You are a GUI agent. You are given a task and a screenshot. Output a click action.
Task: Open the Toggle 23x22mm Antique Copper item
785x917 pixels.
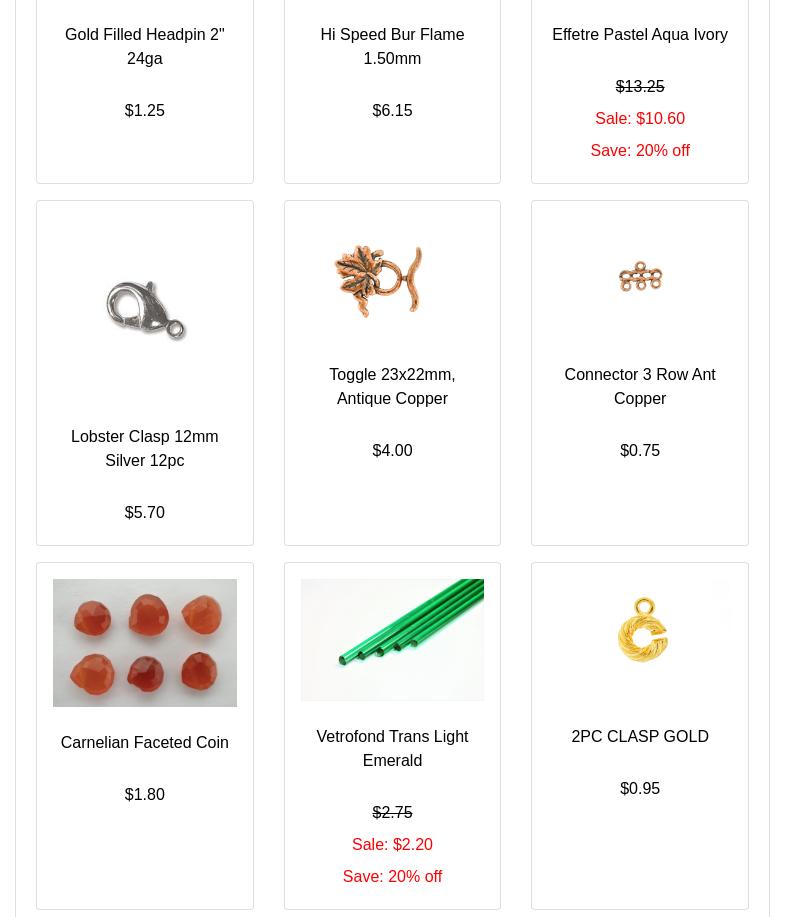(392, 387)
